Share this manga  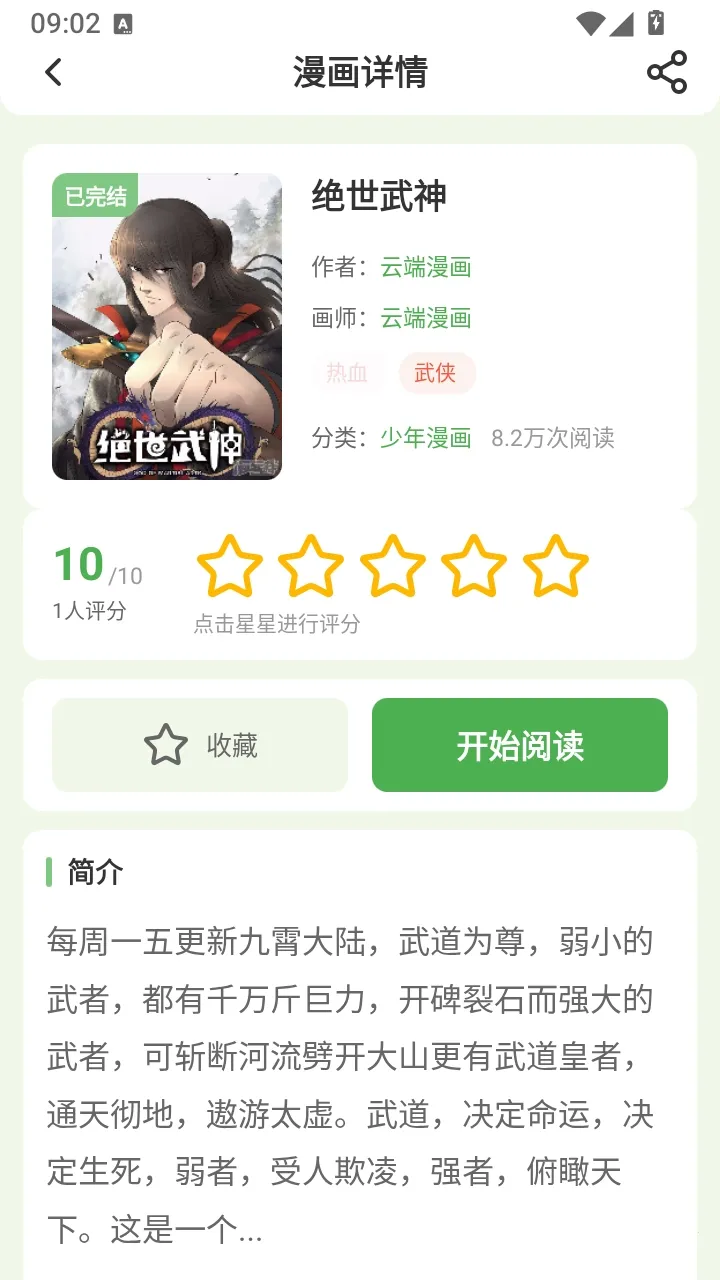coord(667,72)
